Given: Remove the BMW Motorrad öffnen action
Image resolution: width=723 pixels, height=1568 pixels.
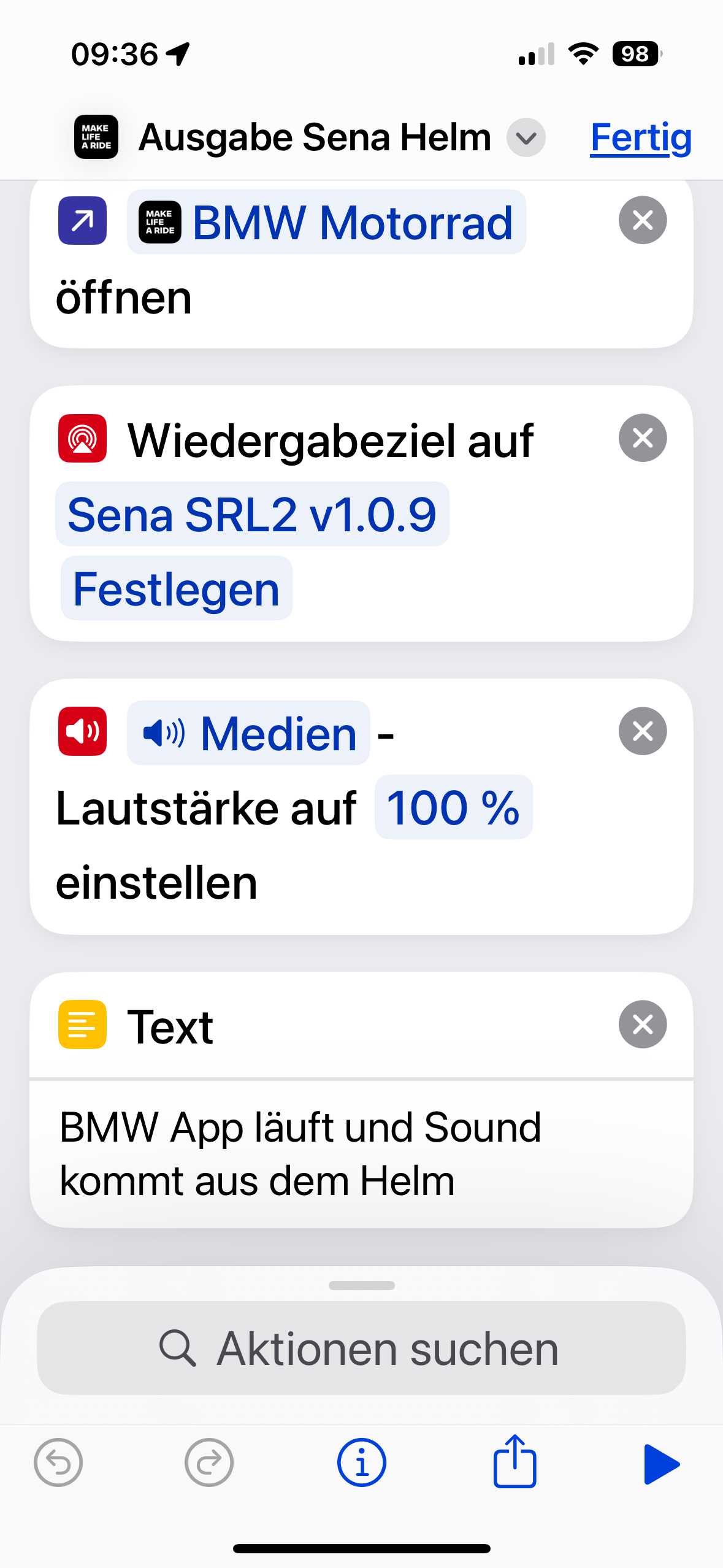Looking at the screenshot, I should (x=642, y=220).
